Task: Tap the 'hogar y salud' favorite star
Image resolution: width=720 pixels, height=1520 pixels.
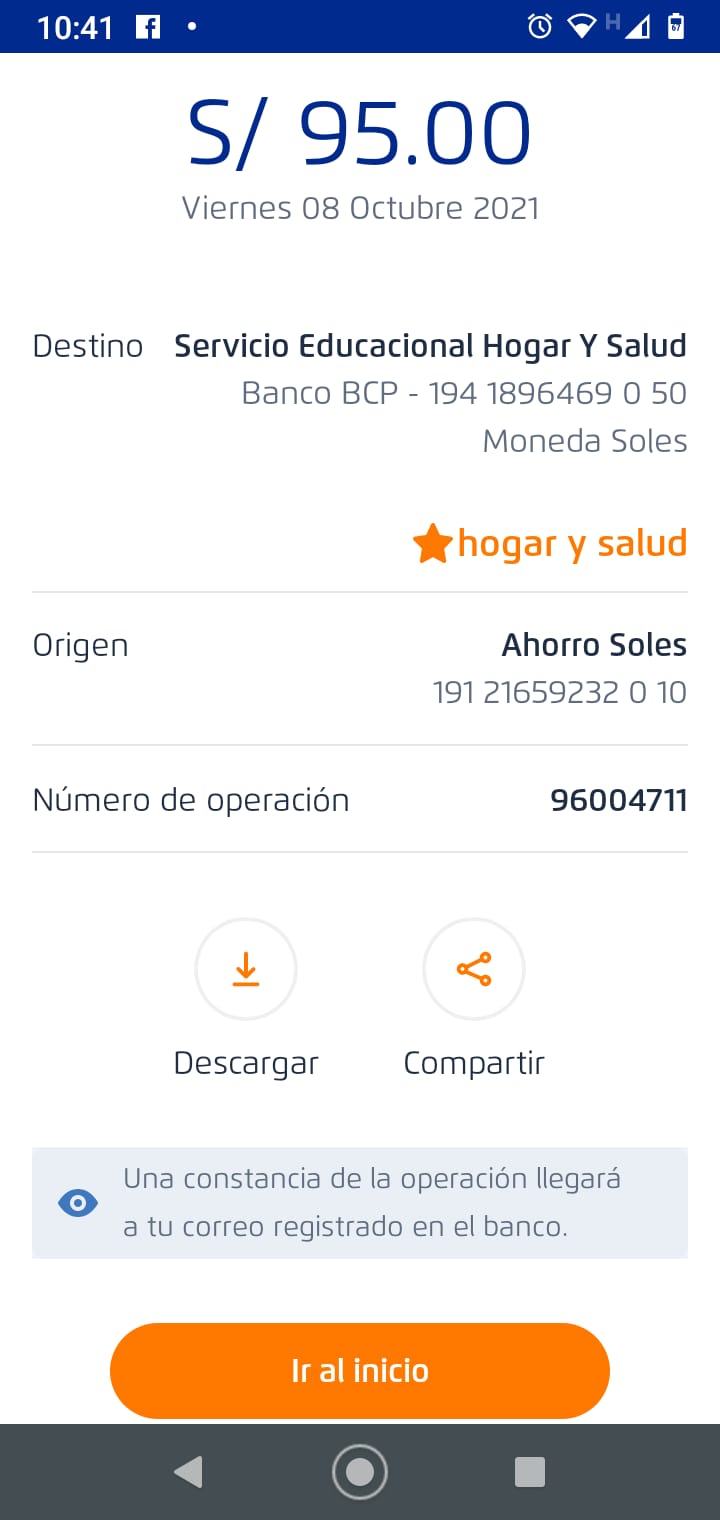Action: [433, 545]
